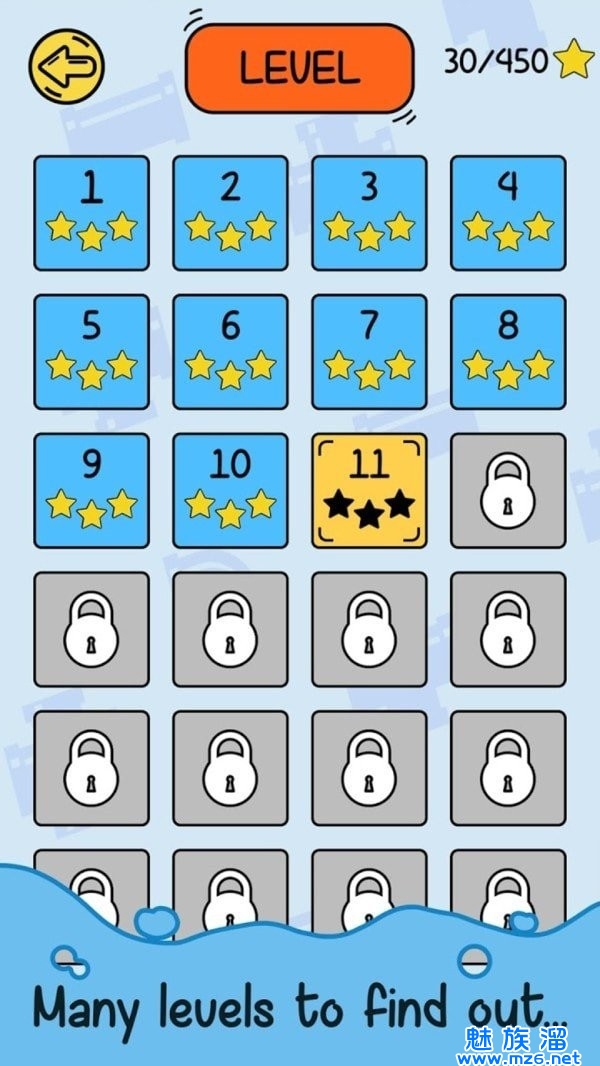The image size is (600, 1066).
Task: Open level 5
Action: 91,351
